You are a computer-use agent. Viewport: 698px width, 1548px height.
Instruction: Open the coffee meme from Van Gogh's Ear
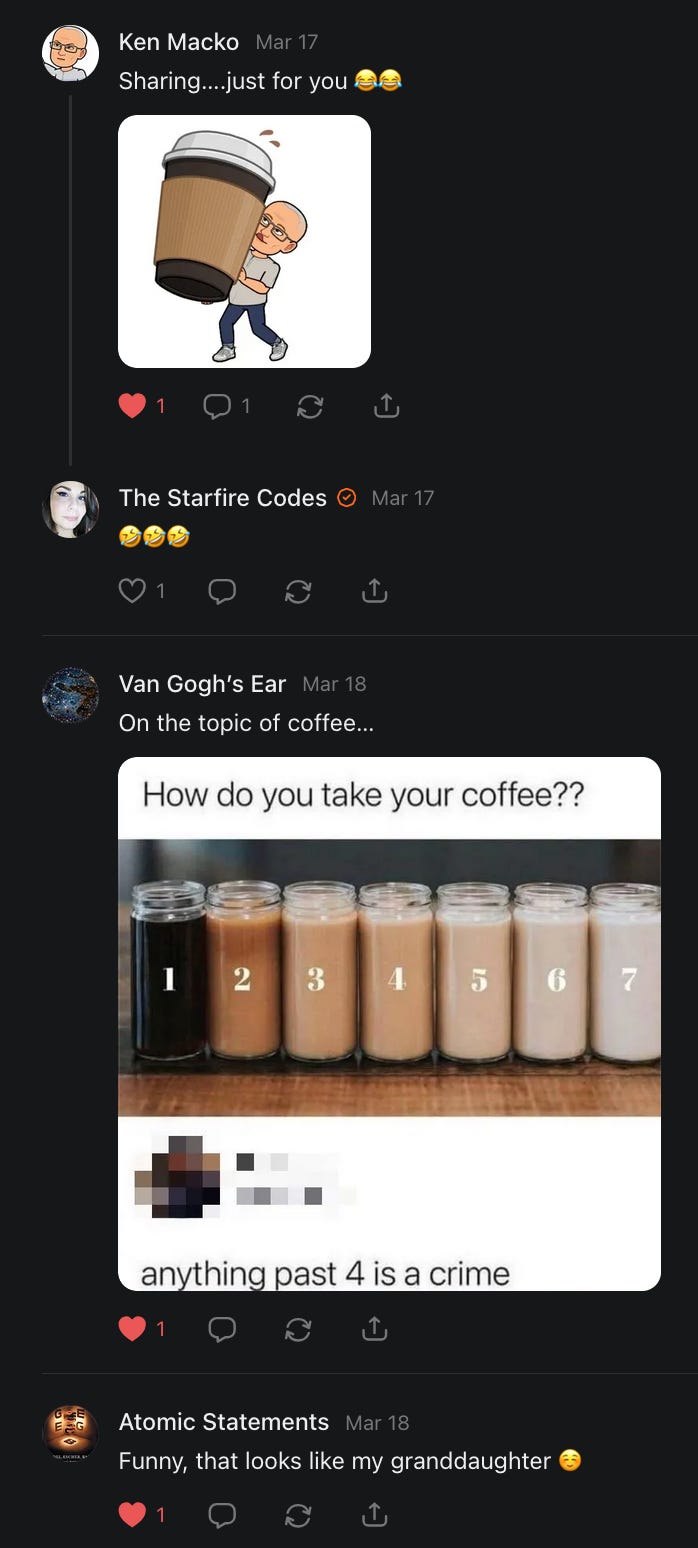click(389, 1023)
